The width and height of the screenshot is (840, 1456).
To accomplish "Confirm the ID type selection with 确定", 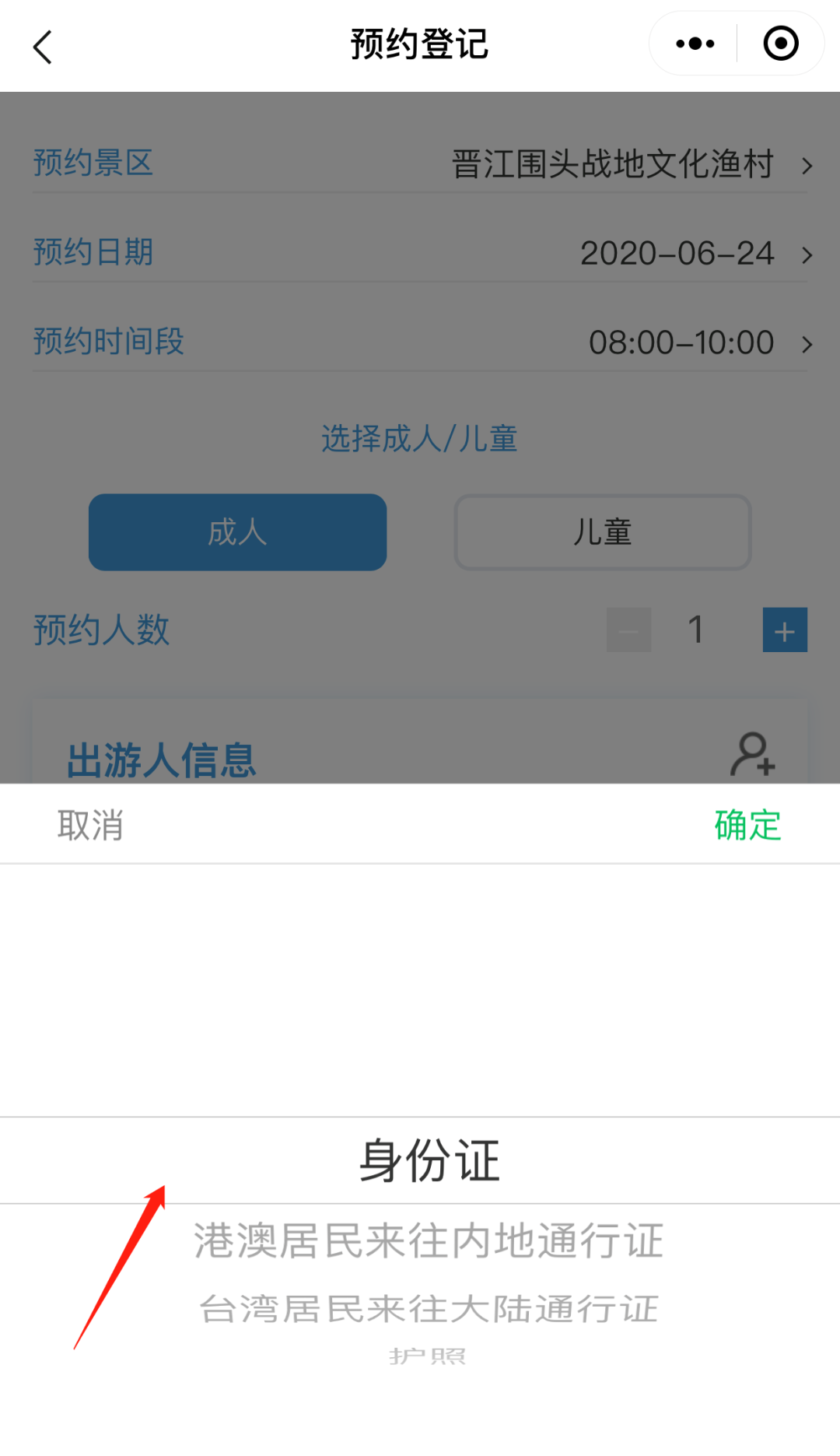I will pos(747,825).
